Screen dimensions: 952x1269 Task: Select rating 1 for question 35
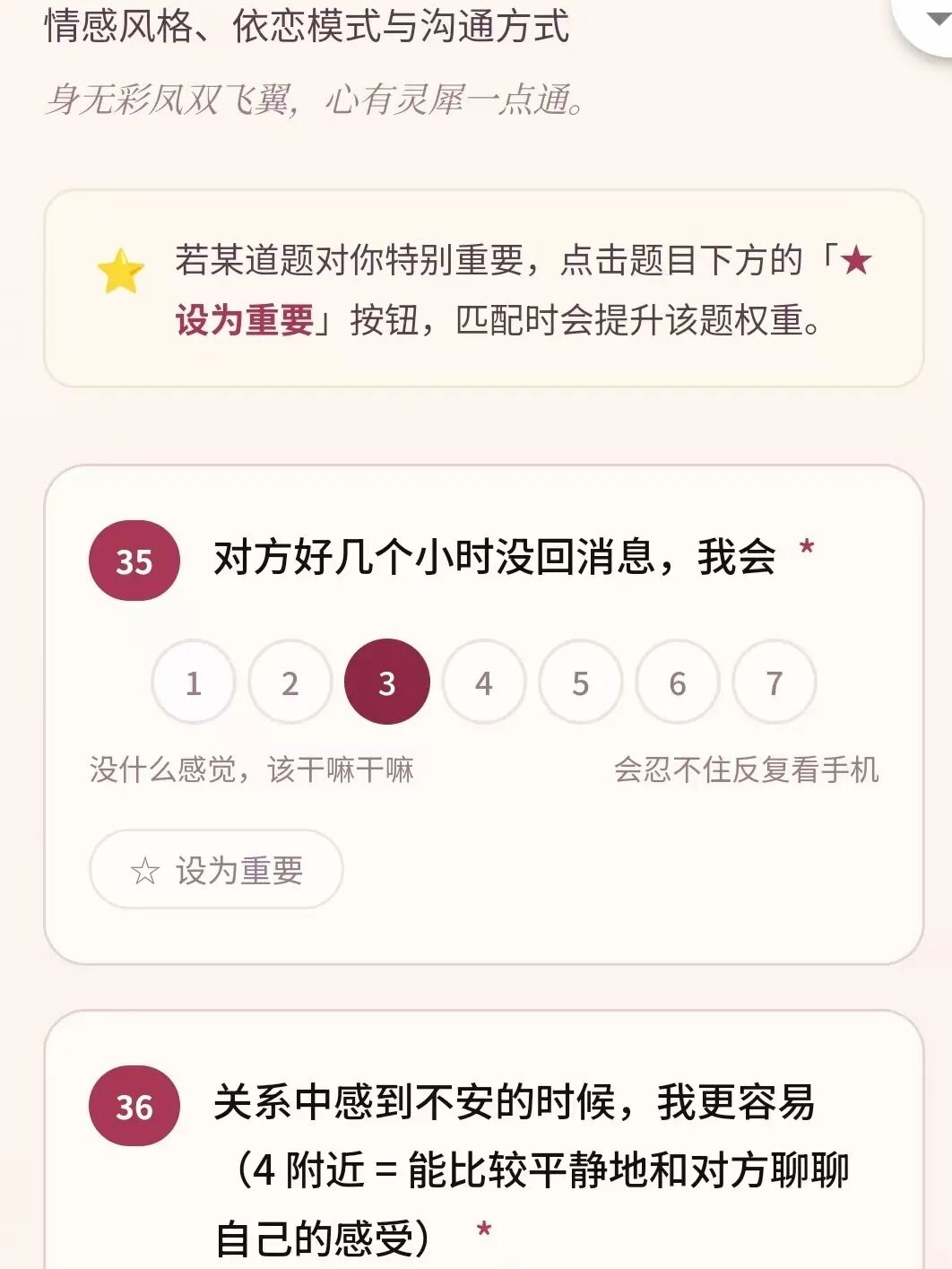pos(194,682)
